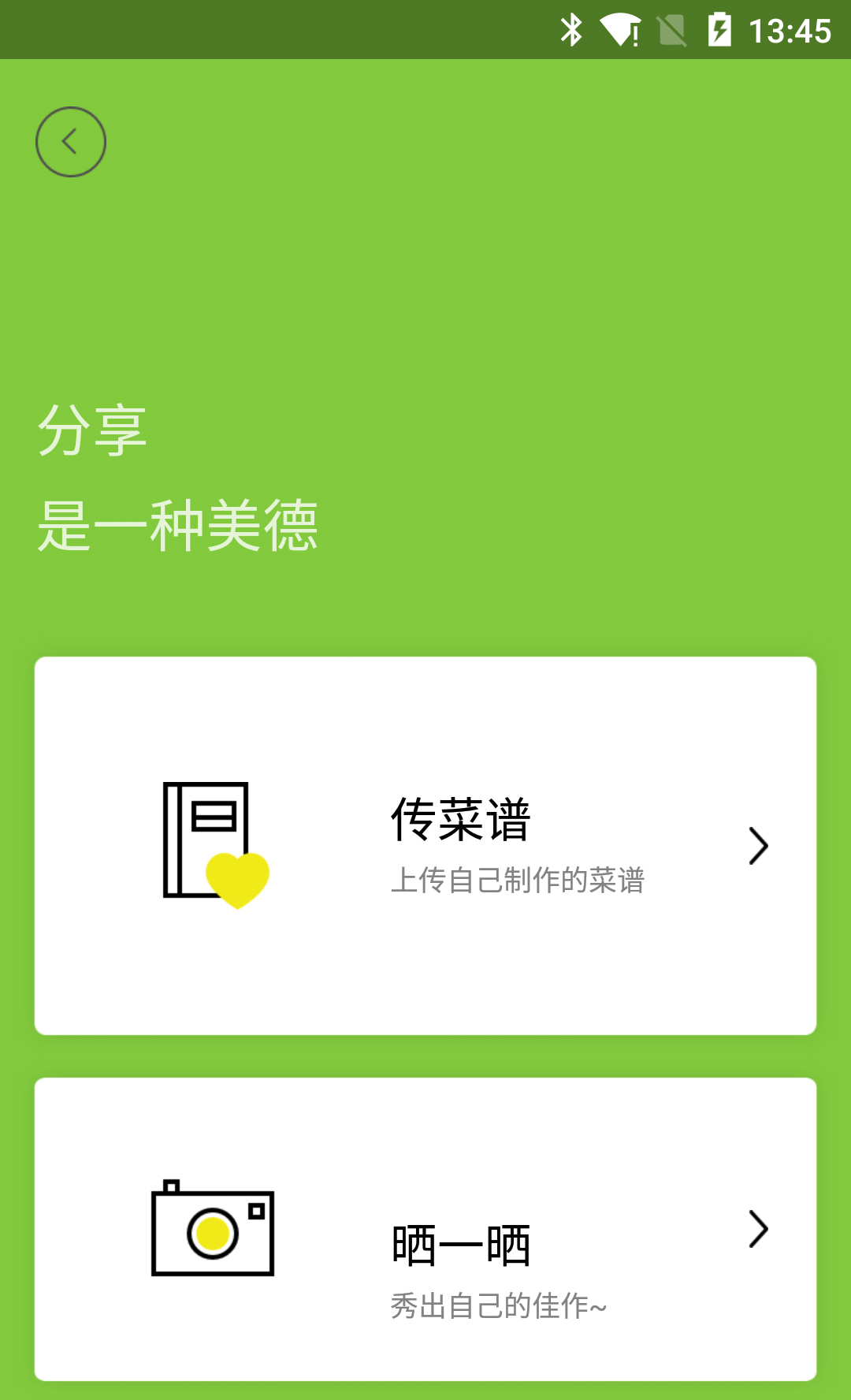Tap the 上传自己制作的菜谱 subtitle text
The width and height of the screenshot is (851, 1400).
pyautogui.click(x=518, y=882)
